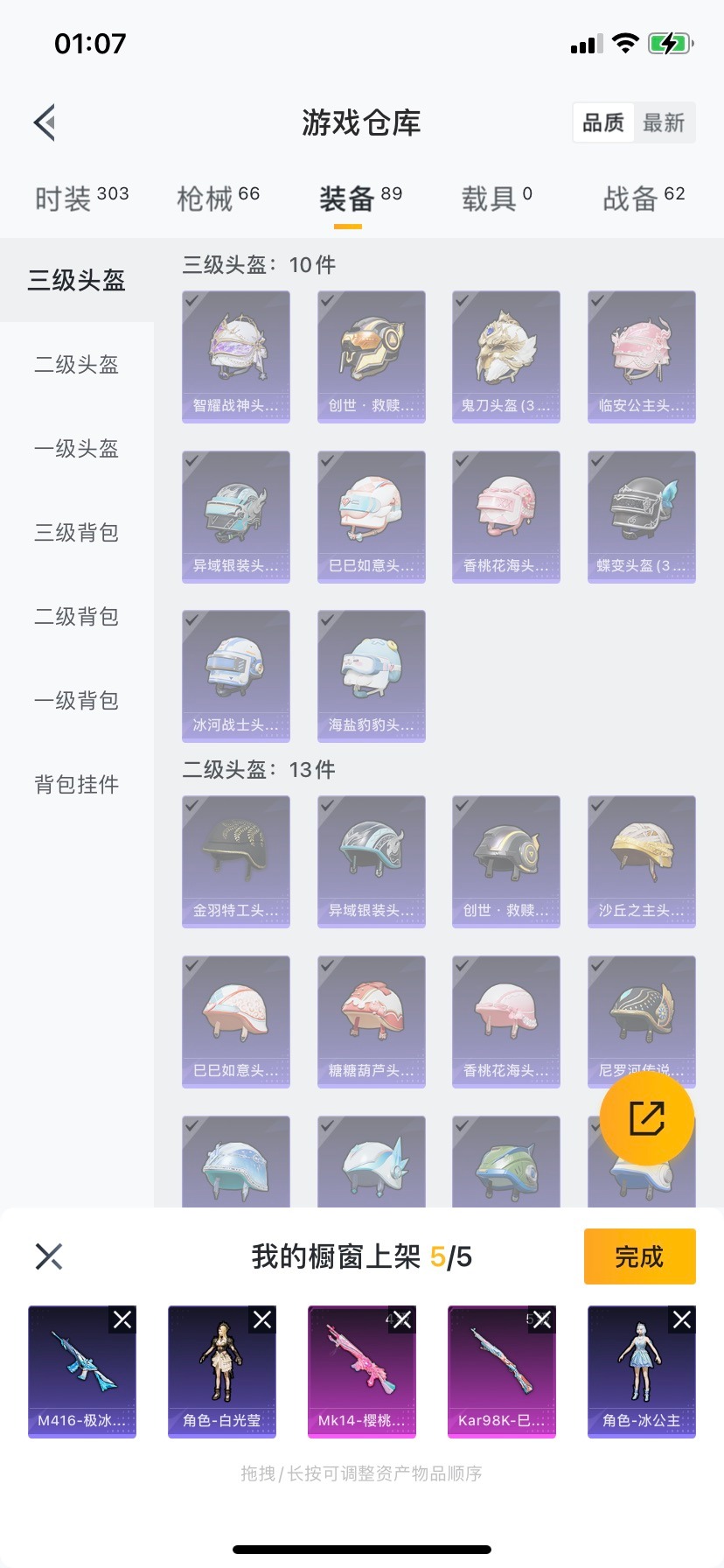
Task: Select the 智耀战神 level-3 helmet
Action: pyautogui.click(x=236, y=356)
